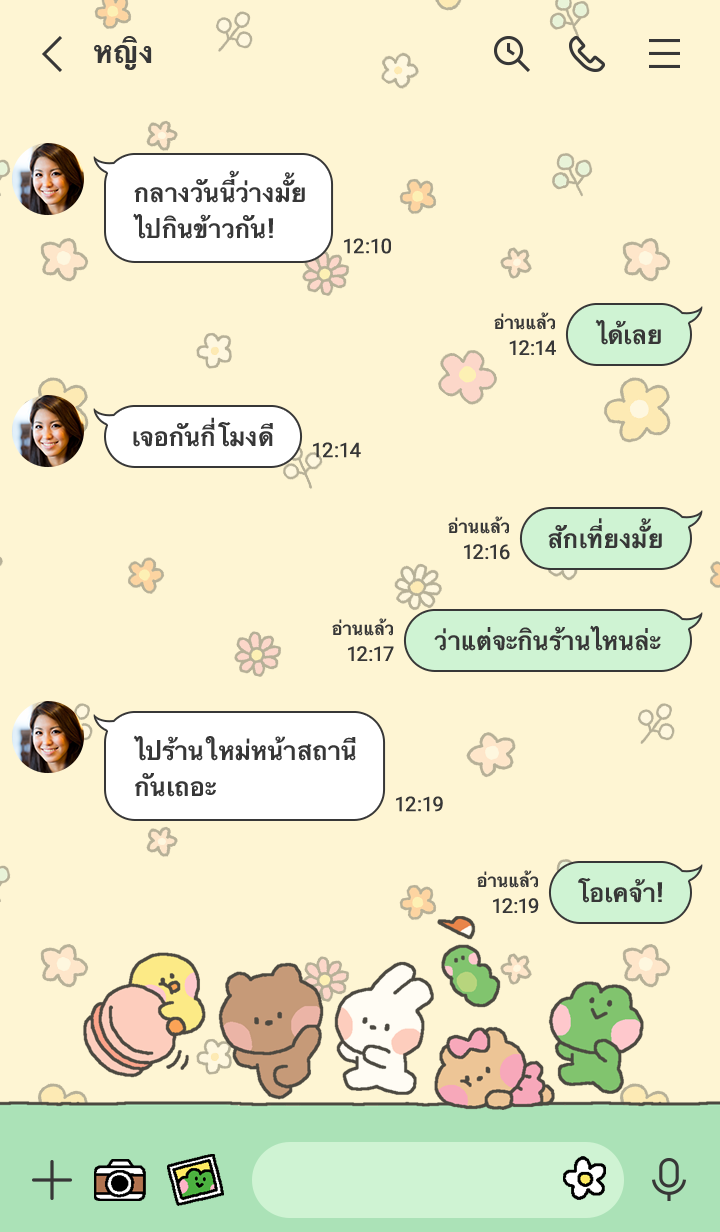
Task: Launch the camera to take a photo
Action: pos(120,1181)
